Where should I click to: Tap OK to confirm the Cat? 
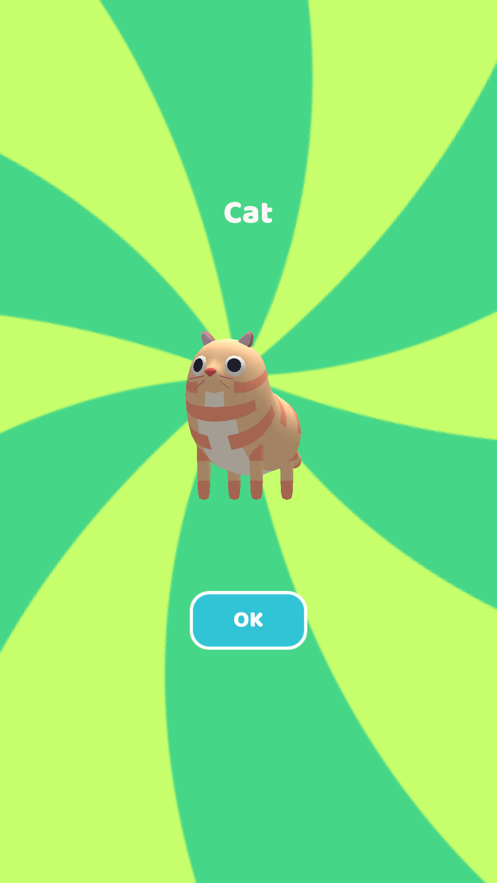click(x=248, y=620)
